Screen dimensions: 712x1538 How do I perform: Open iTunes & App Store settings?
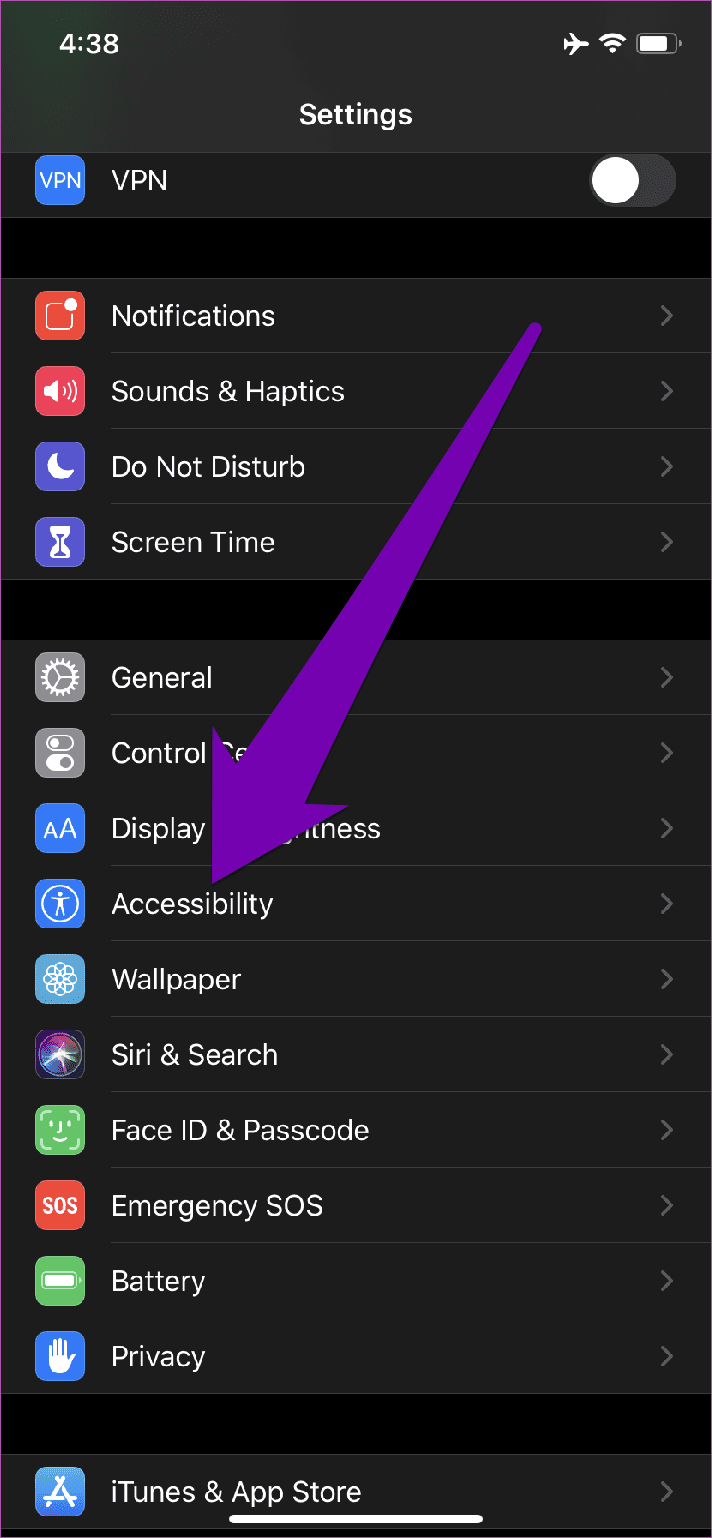coord(356,1493)
